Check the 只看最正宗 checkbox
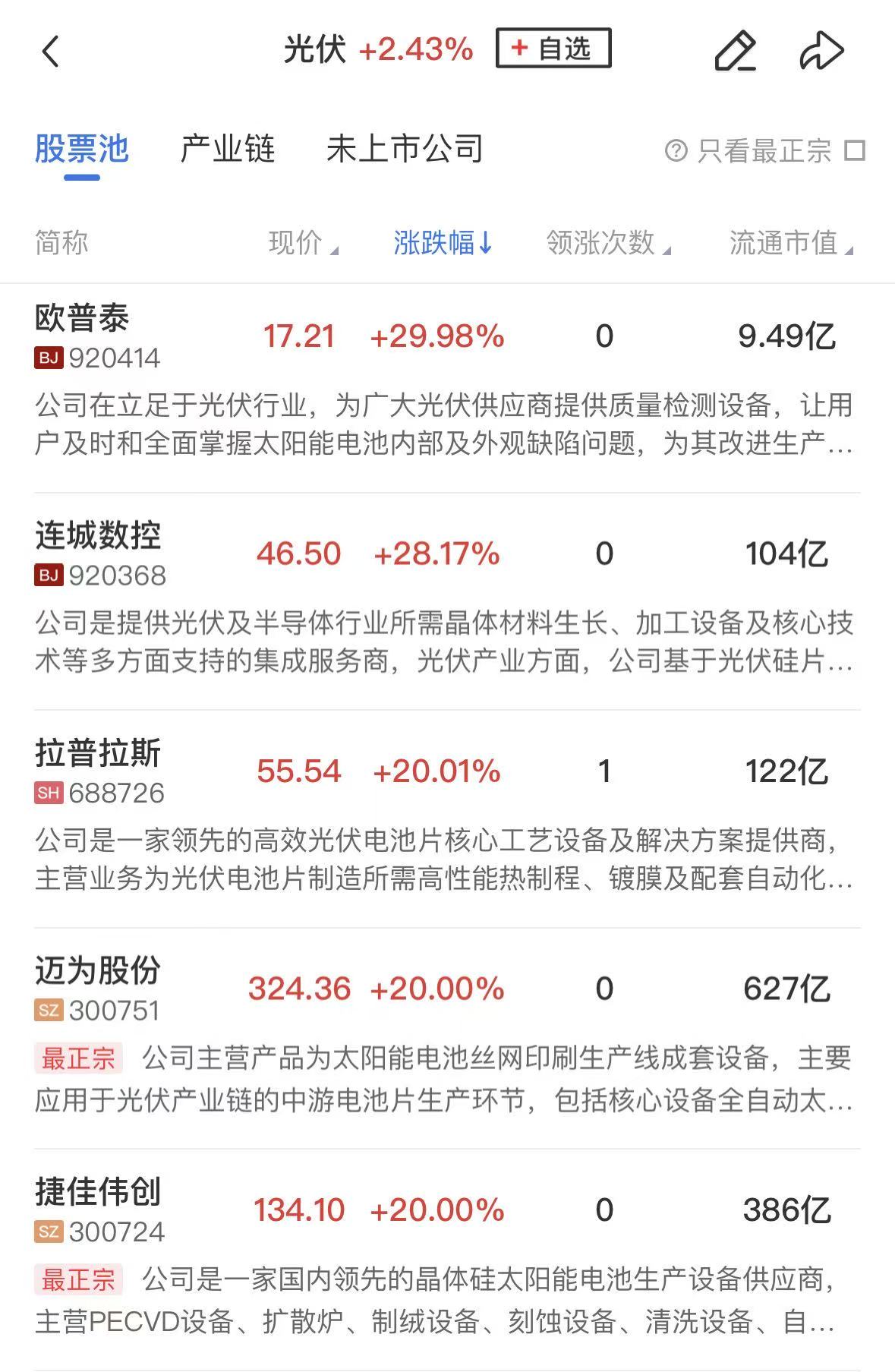The width and height of the screenshot is (895, 1372). click(x=855, y=150)
